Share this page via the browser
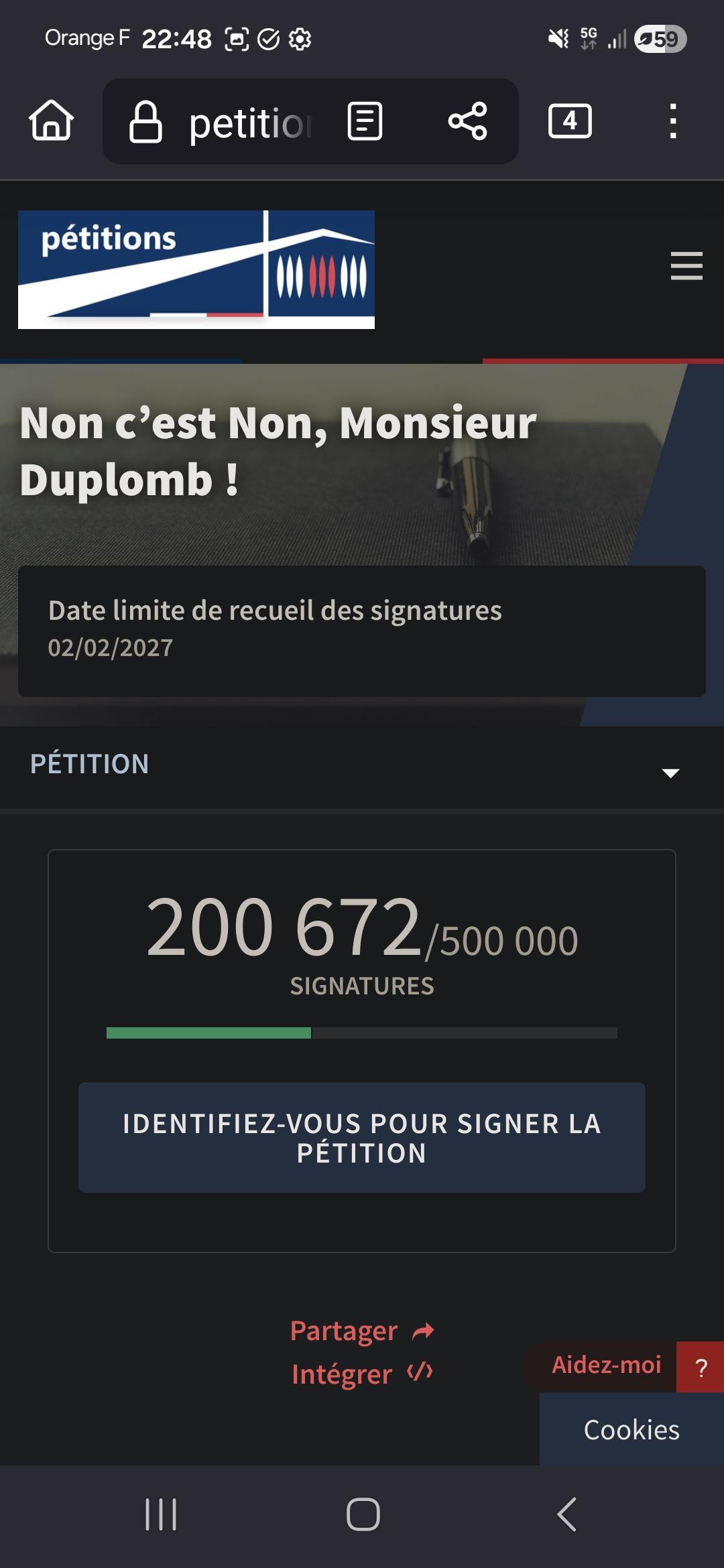 (x=467, y=121)
